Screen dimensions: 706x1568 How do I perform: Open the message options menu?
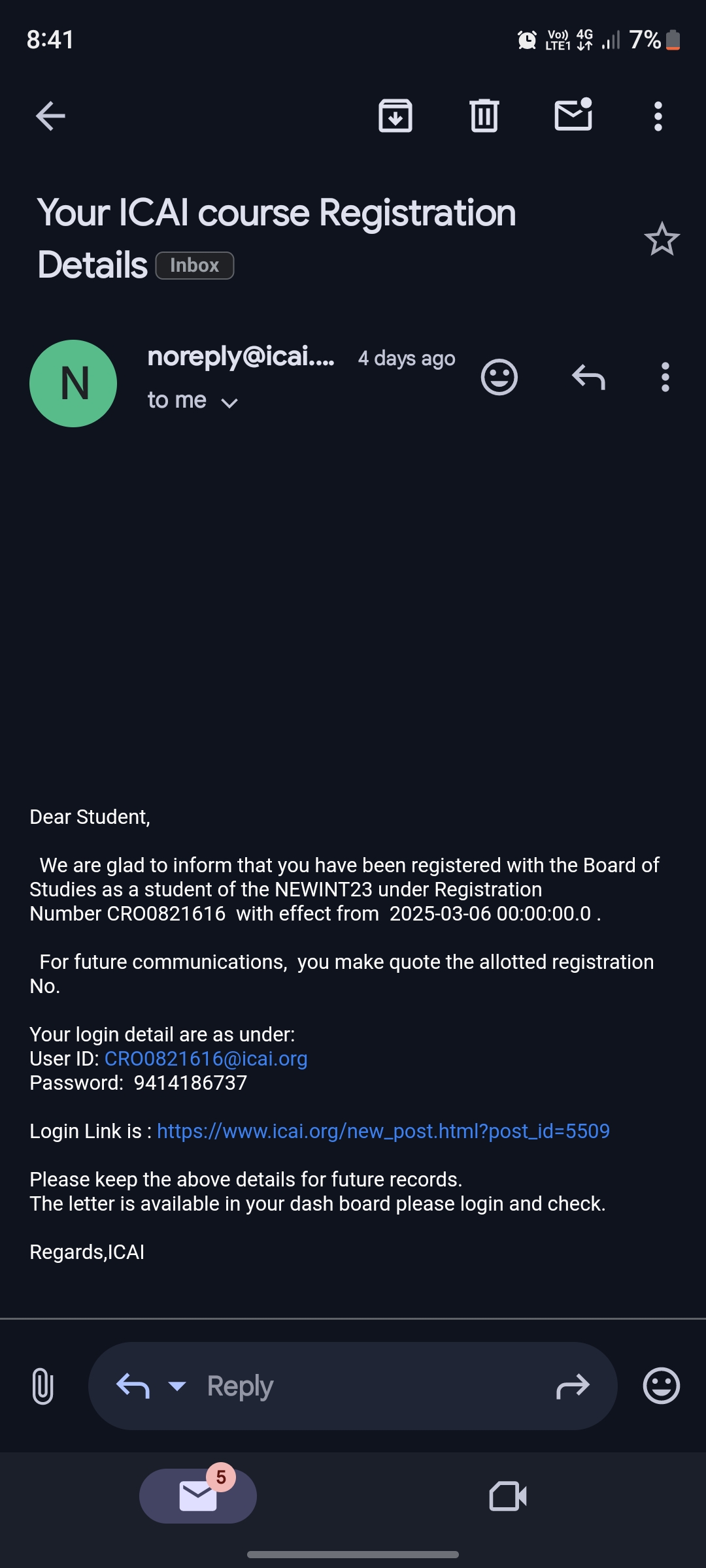(x=665, y=377)
